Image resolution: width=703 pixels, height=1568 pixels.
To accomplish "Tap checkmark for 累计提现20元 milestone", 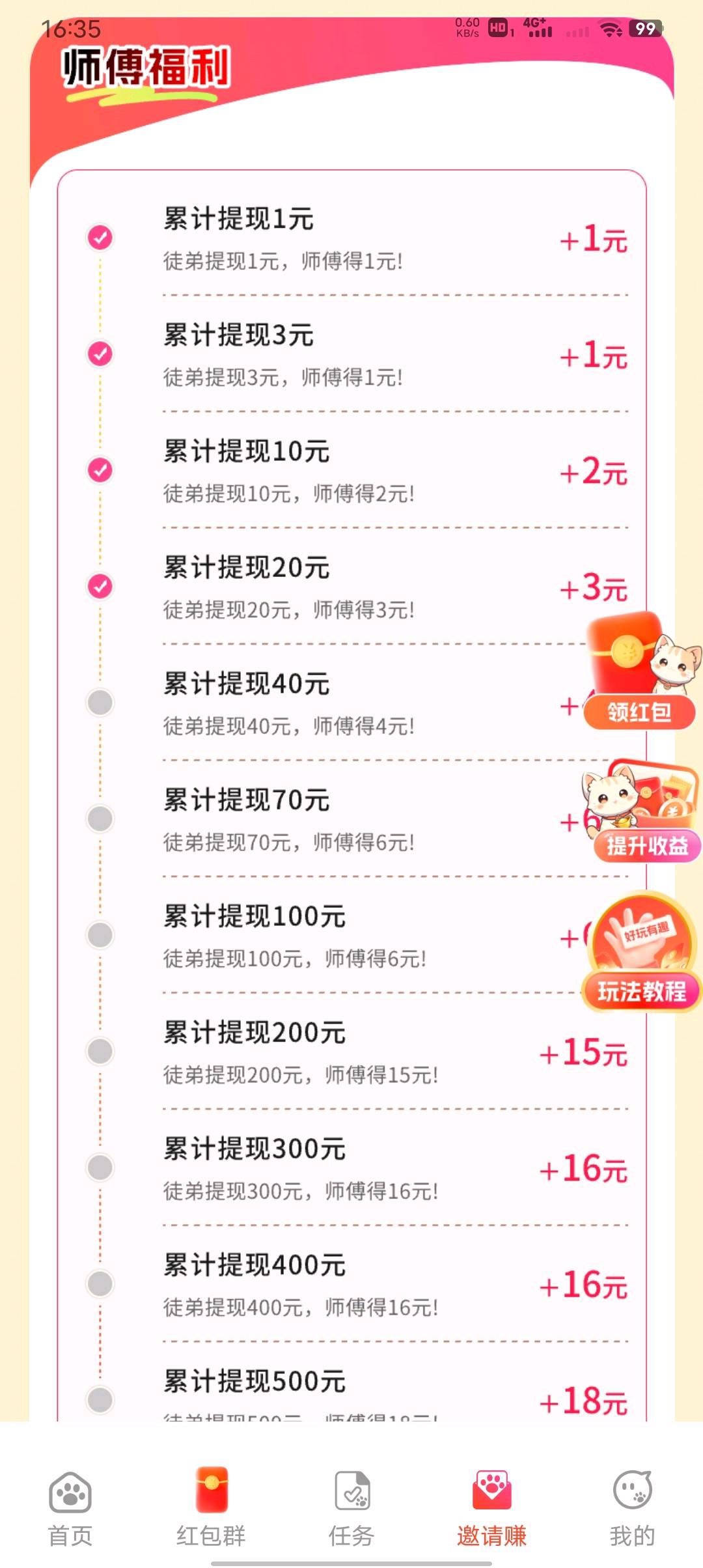I will [x=99, y=585].
